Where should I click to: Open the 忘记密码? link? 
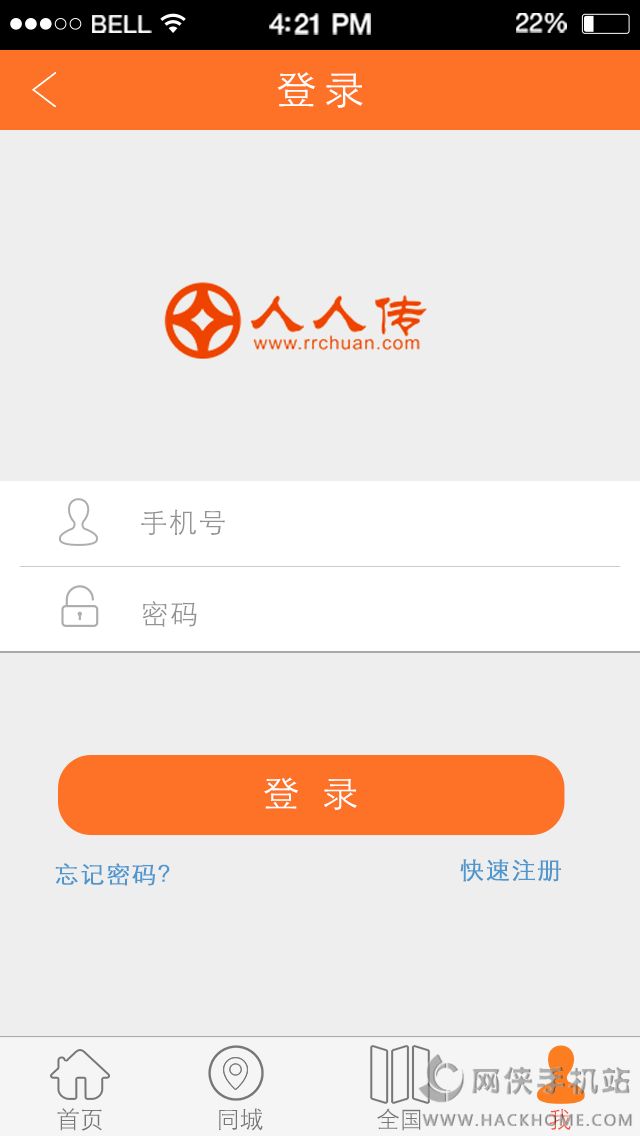pyautogui.click(x=113, y=875)
